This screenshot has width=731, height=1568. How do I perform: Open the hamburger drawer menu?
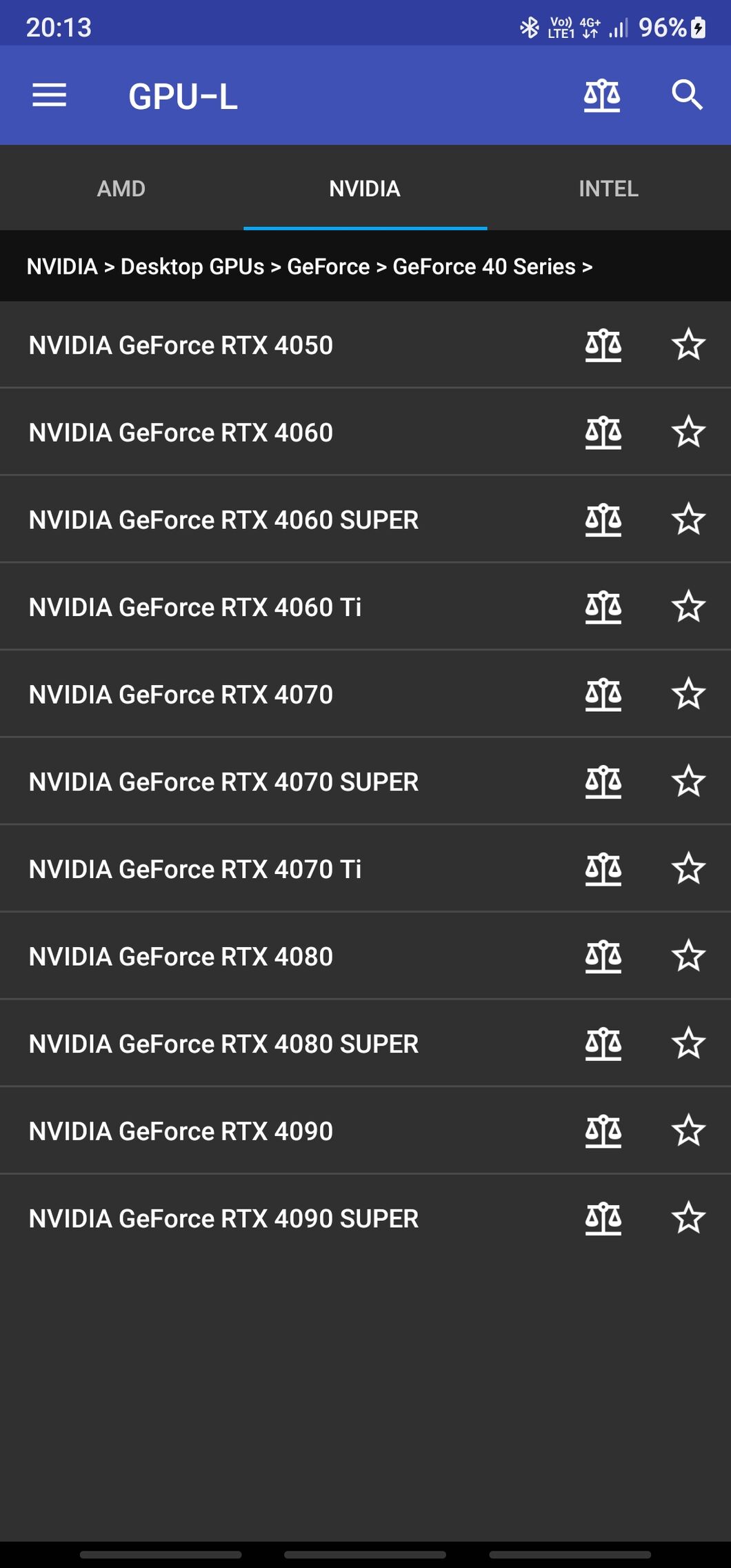click(x=50, y=95)
